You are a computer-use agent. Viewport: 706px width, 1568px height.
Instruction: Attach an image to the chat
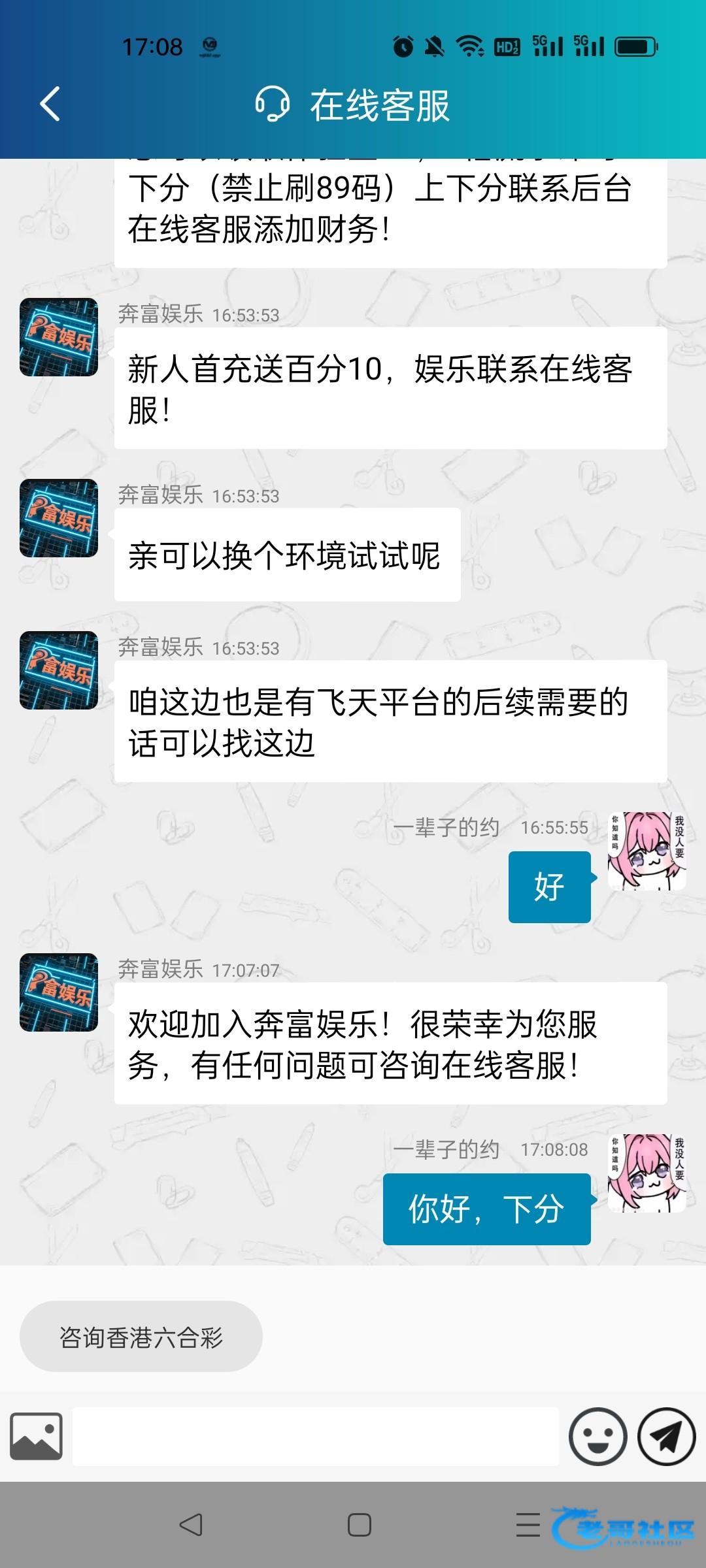(x=37, y=1437)
